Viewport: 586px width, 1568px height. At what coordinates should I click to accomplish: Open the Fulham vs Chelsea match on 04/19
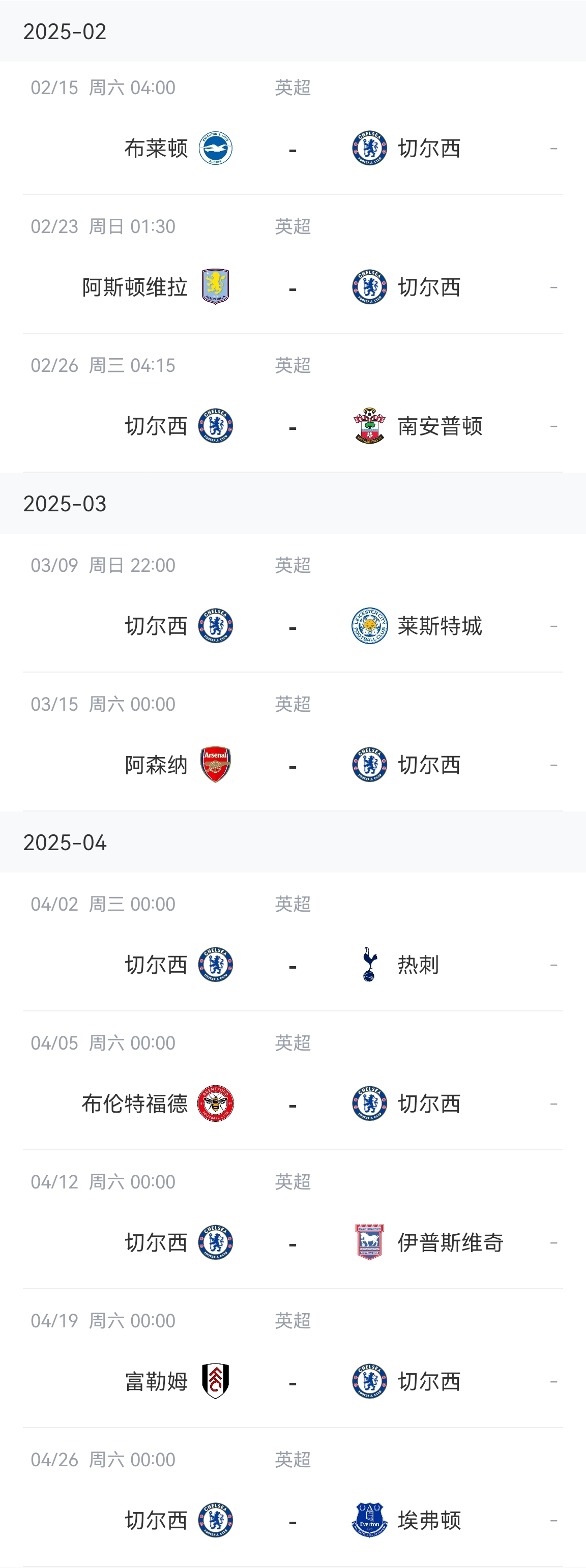click(292, 1381)
